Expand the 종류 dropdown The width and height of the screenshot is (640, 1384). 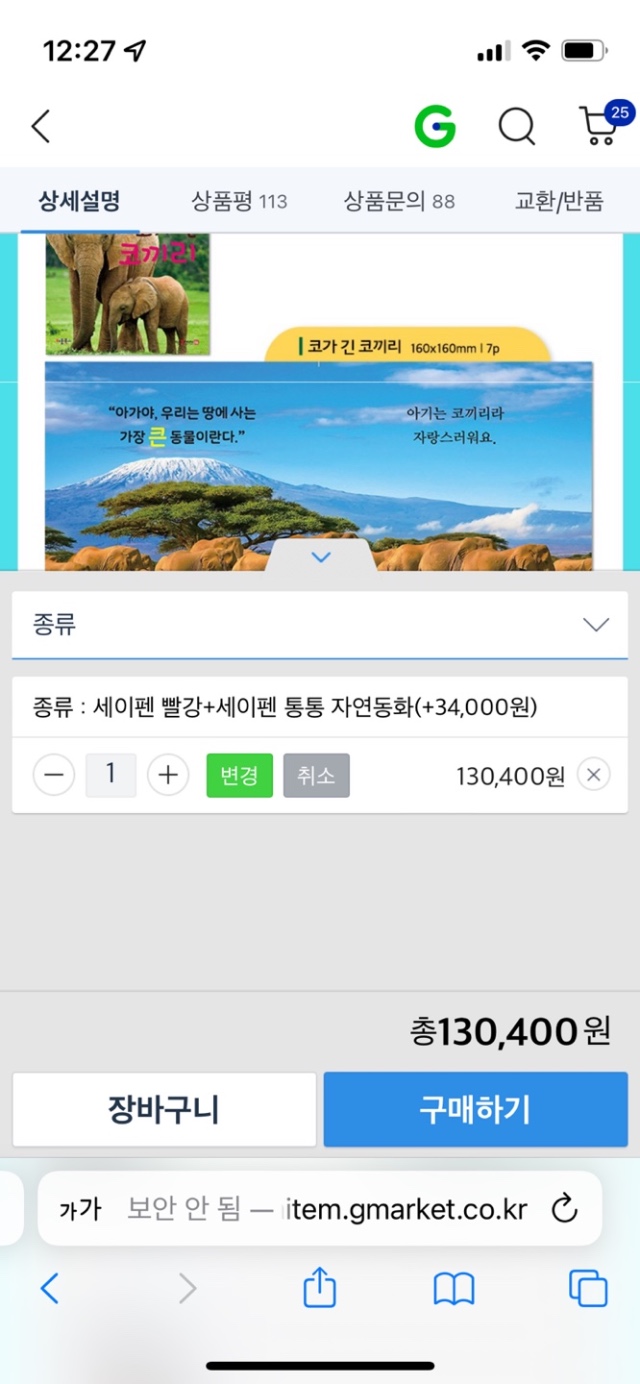[320, 625]
